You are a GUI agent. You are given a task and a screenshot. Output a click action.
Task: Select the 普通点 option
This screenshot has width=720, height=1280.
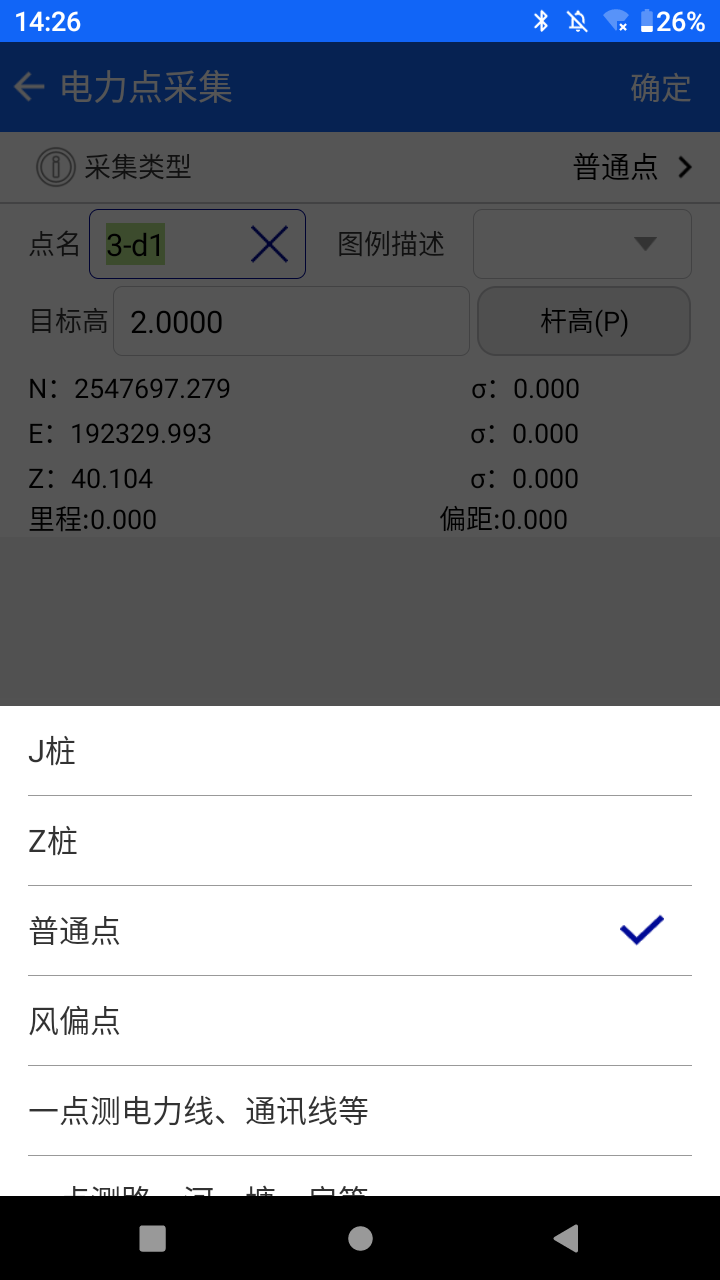(360, 931)
